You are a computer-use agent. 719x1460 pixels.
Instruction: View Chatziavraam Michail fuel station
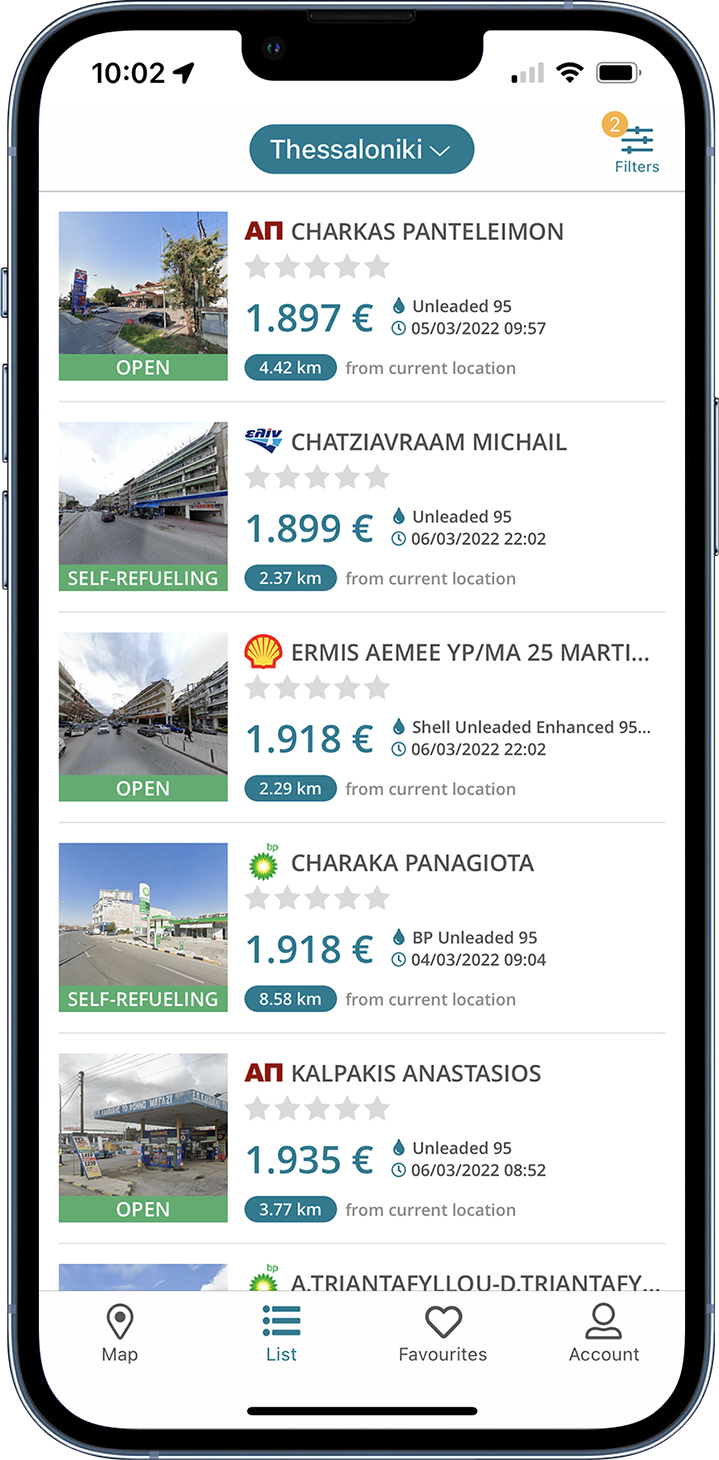[x=428, y=443]
